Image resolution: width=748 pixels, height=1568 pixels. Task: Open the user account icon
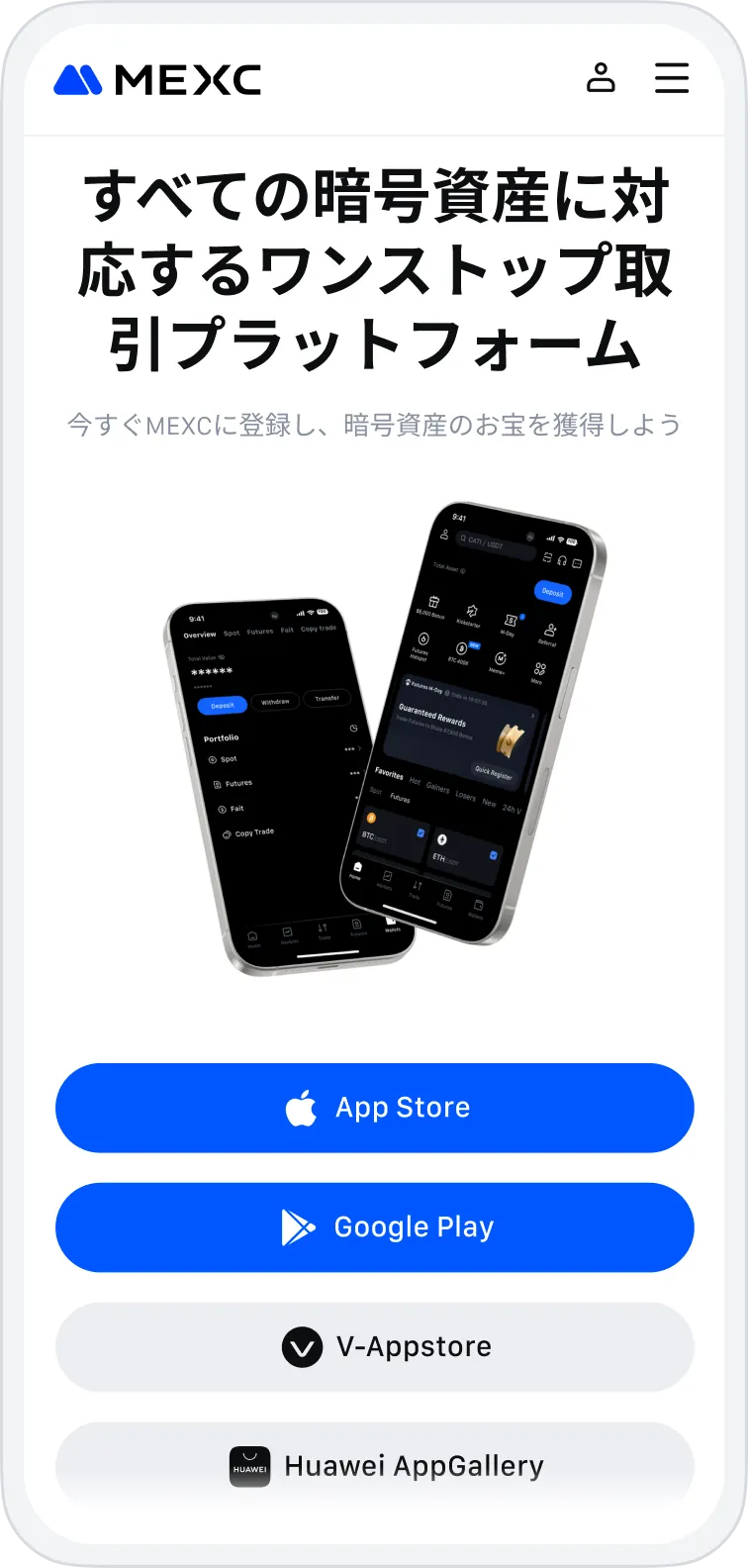pos(601,78)
